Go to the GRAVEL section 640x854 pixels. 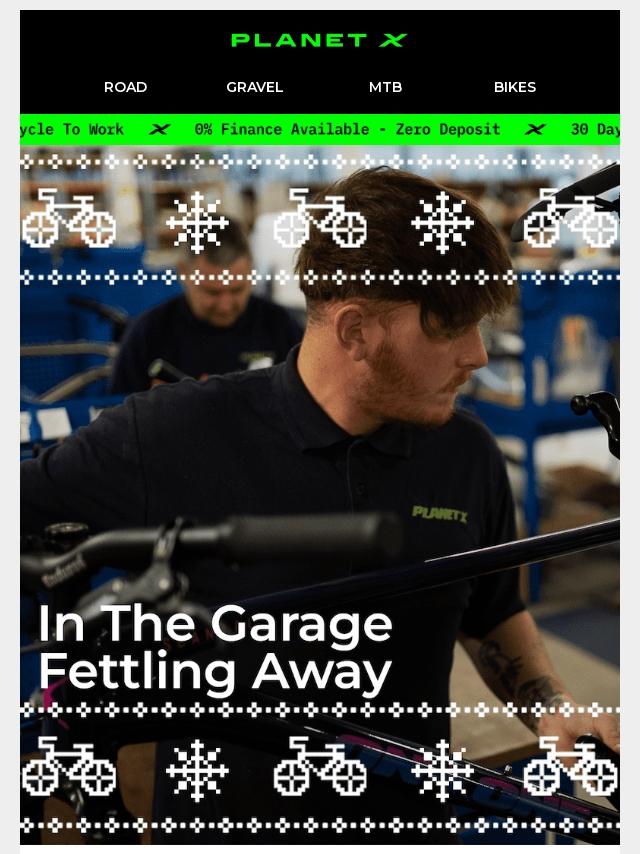tap(254, 87)
